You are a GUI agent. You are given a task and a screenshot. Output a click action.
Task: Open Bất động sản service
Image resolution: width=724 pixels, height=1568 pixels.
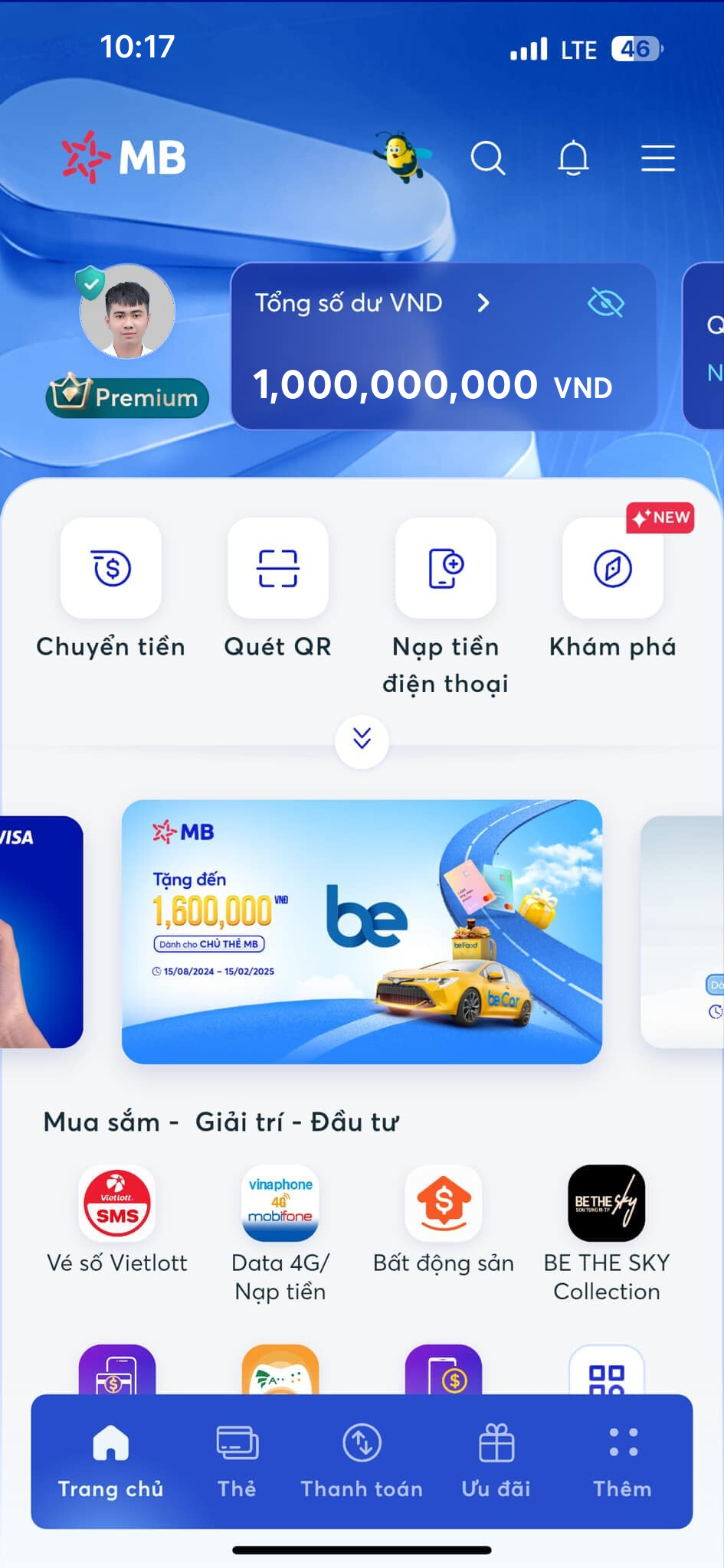click(x=444, y=1205)
